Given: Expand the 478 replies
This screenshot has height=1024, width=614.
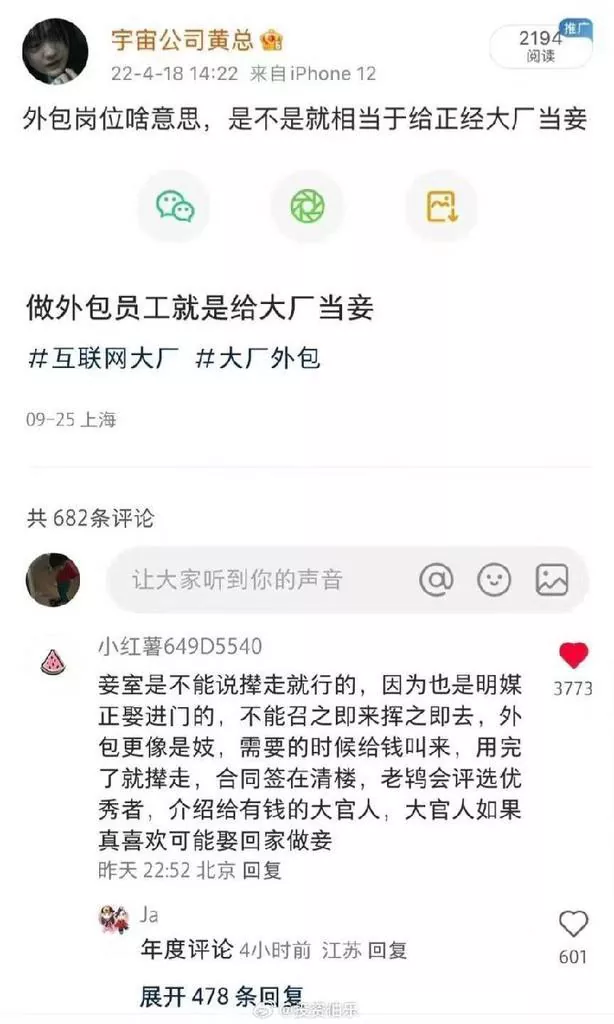Looking at the screenshot, I should click(x=221, y=997).
